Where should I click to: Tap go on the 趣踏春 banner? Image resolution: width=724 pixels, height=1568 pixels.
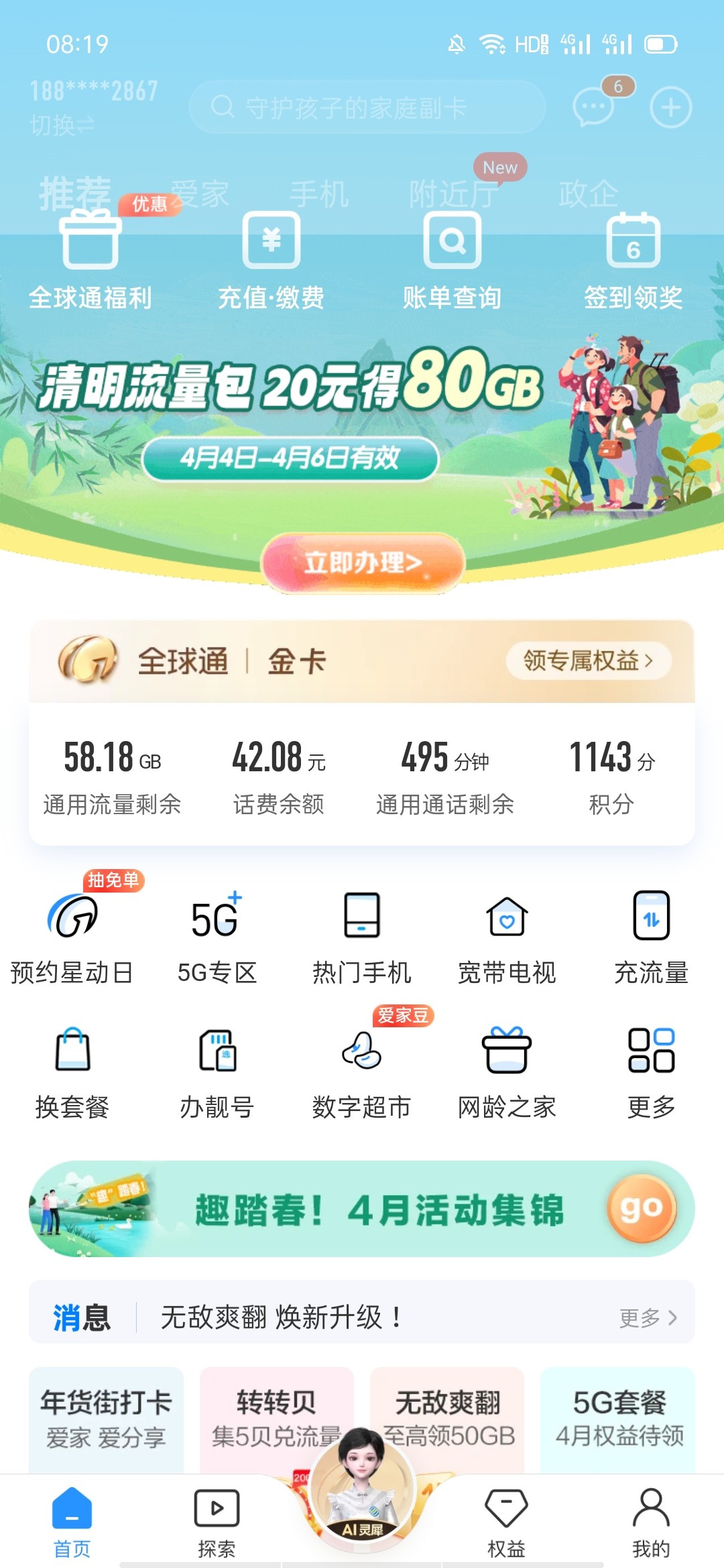coord(642,1208)
